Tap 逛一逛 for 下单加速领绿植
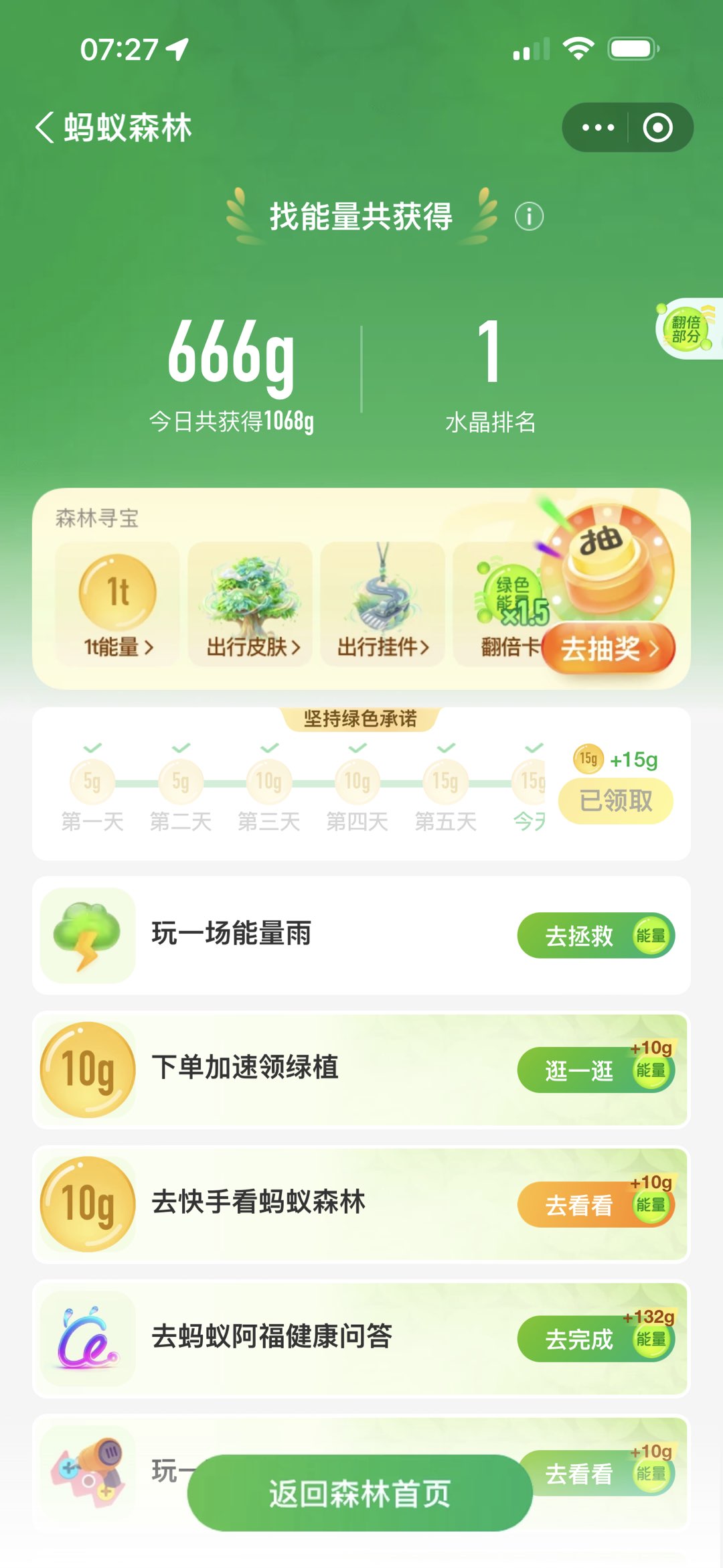 click(x=595, y=1070)
